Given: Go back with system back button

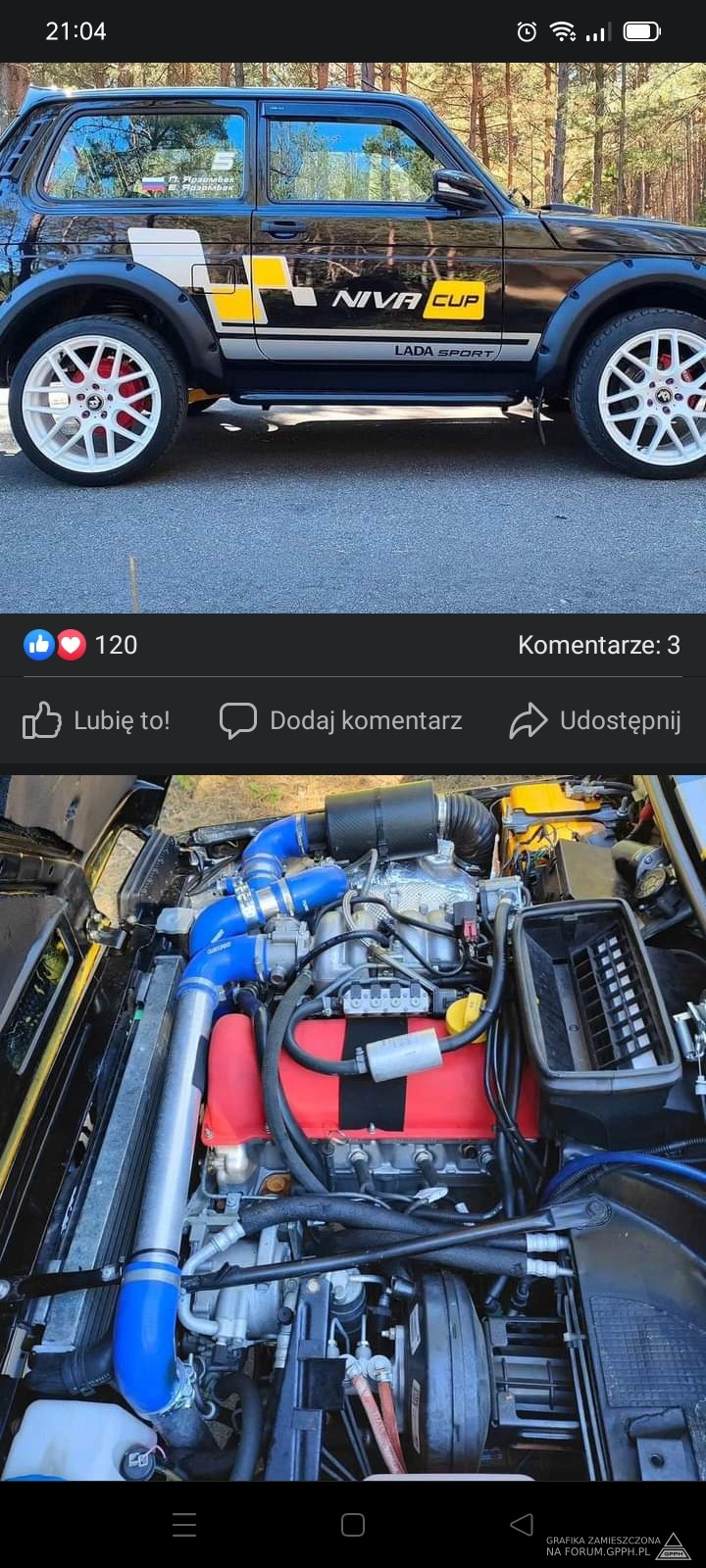Looking at the screenshot, I should [x=522, y=1524].
